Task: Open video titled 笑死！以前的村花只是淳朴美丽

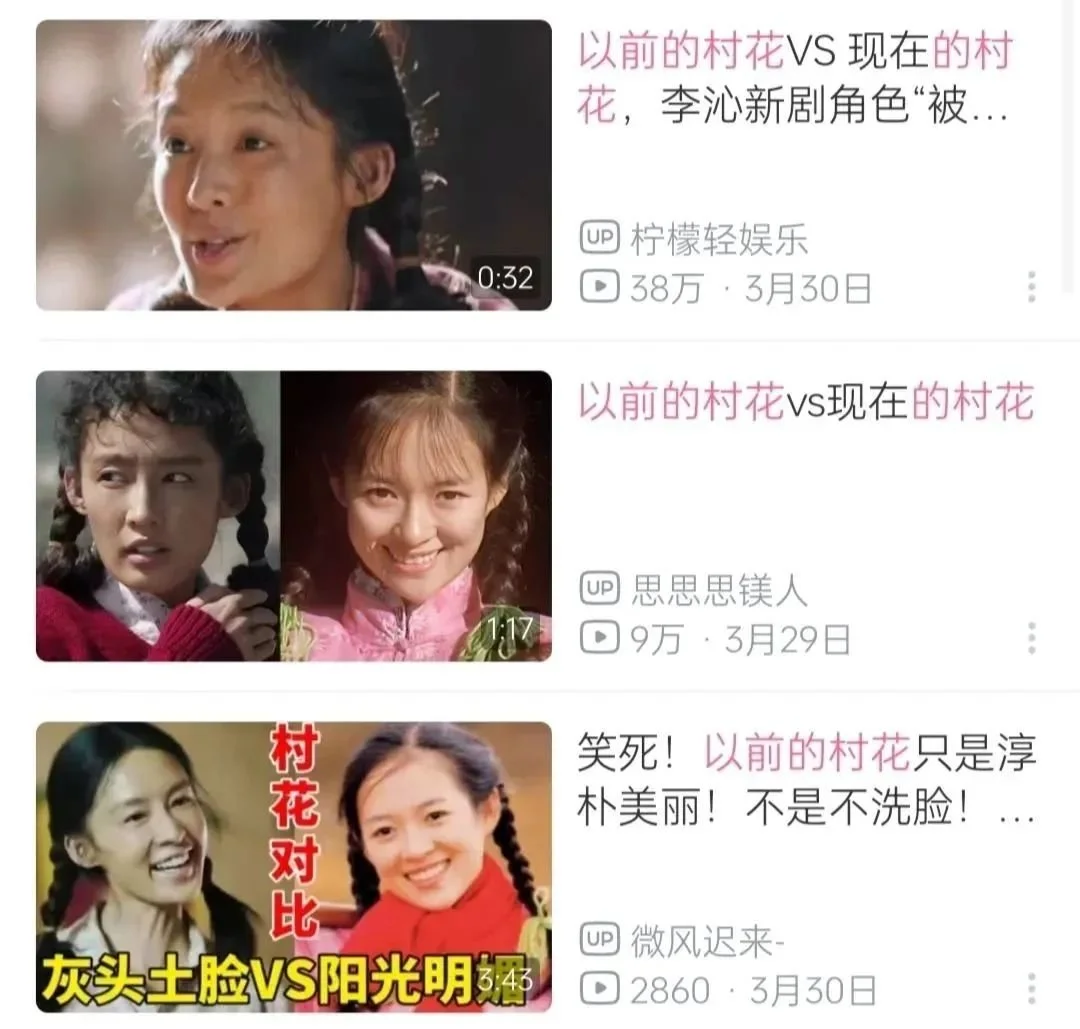Action: [805, 781]
